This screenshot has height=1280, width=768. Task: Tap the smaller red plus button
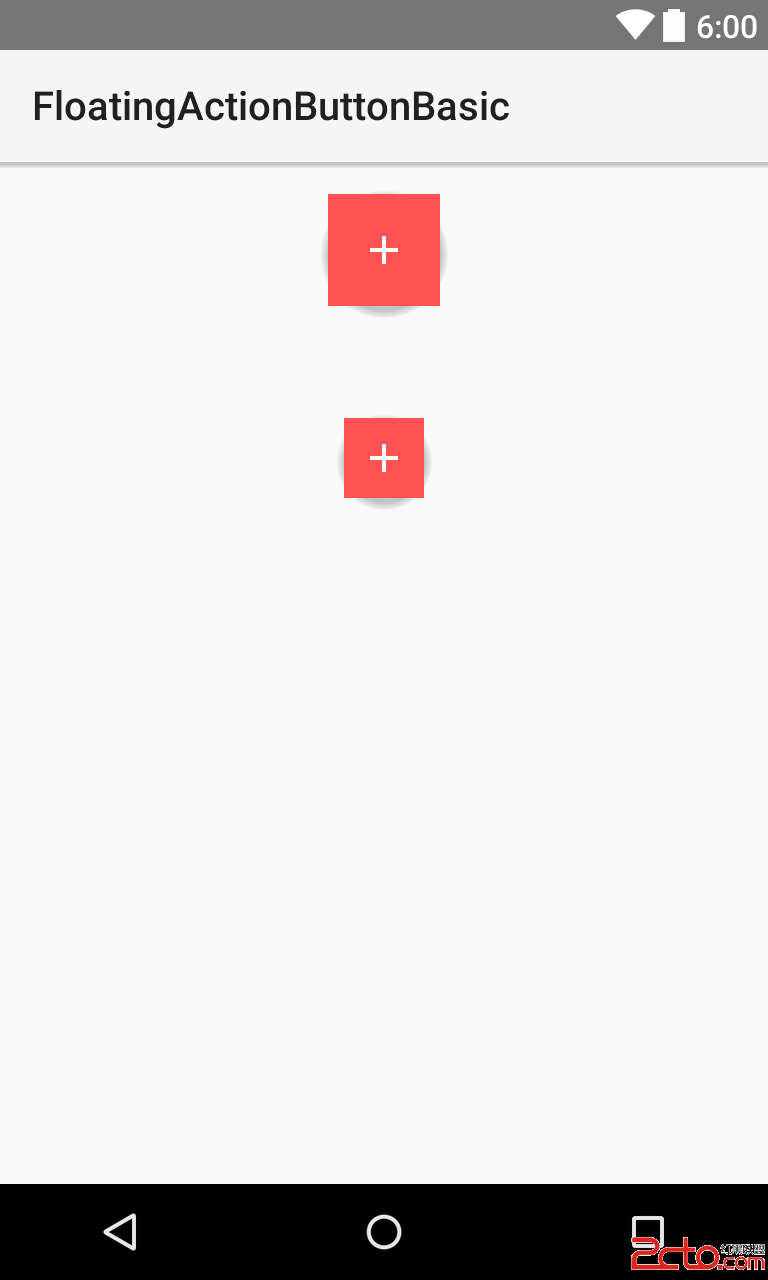[384, 458]
